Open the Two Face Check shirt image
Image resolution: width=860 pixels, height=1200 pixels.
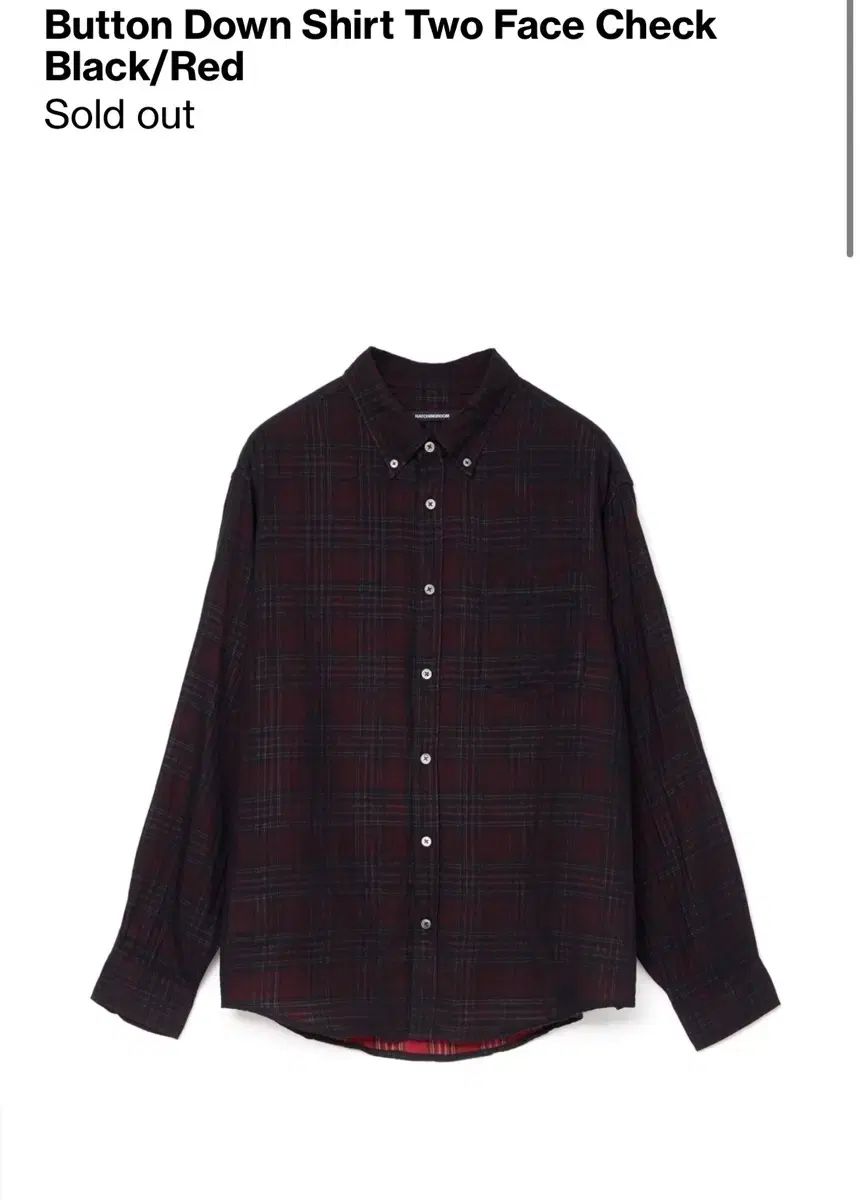pos(430,700)
